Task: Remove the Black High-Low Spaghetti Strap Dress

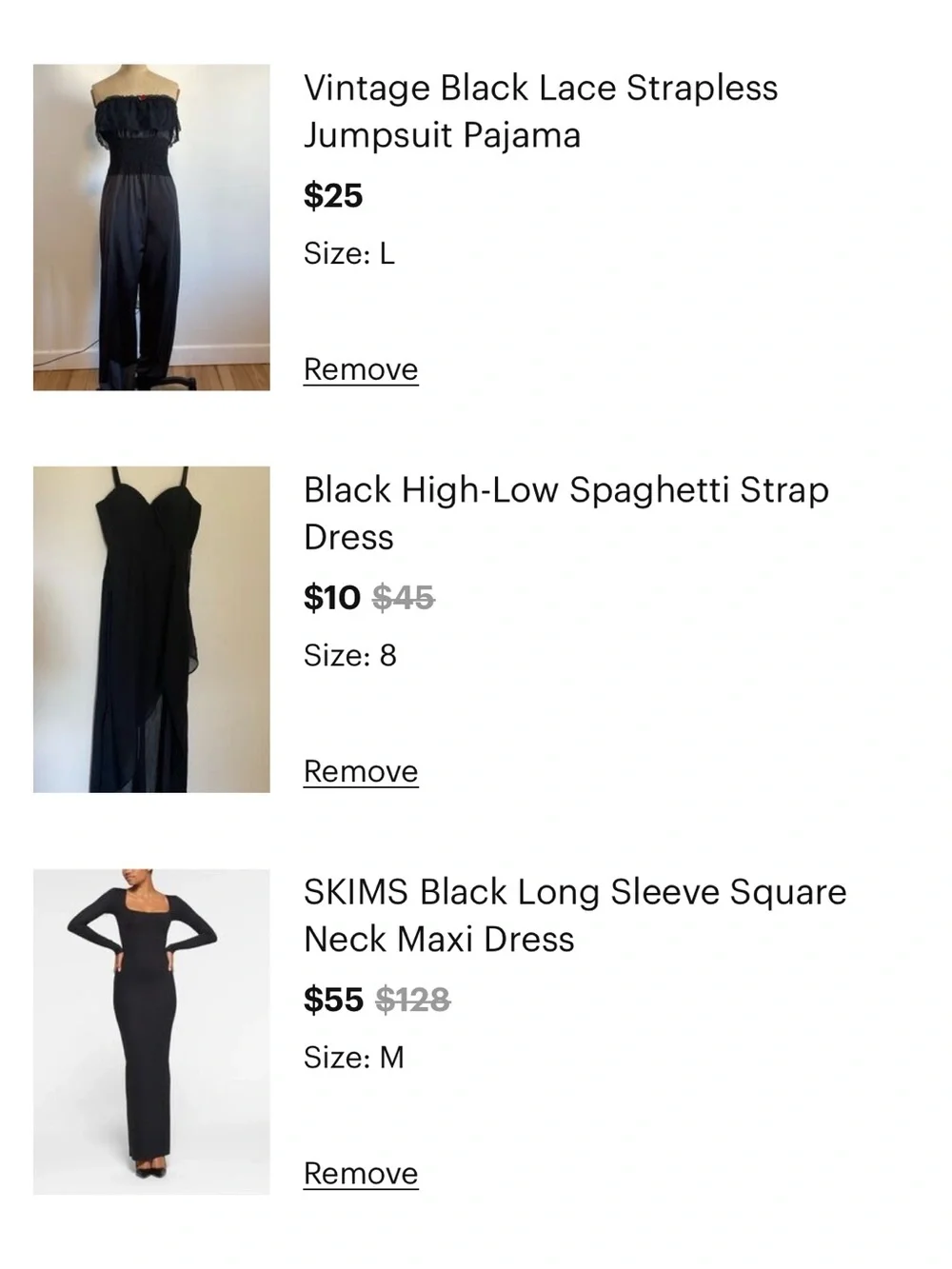Action: 361,771
